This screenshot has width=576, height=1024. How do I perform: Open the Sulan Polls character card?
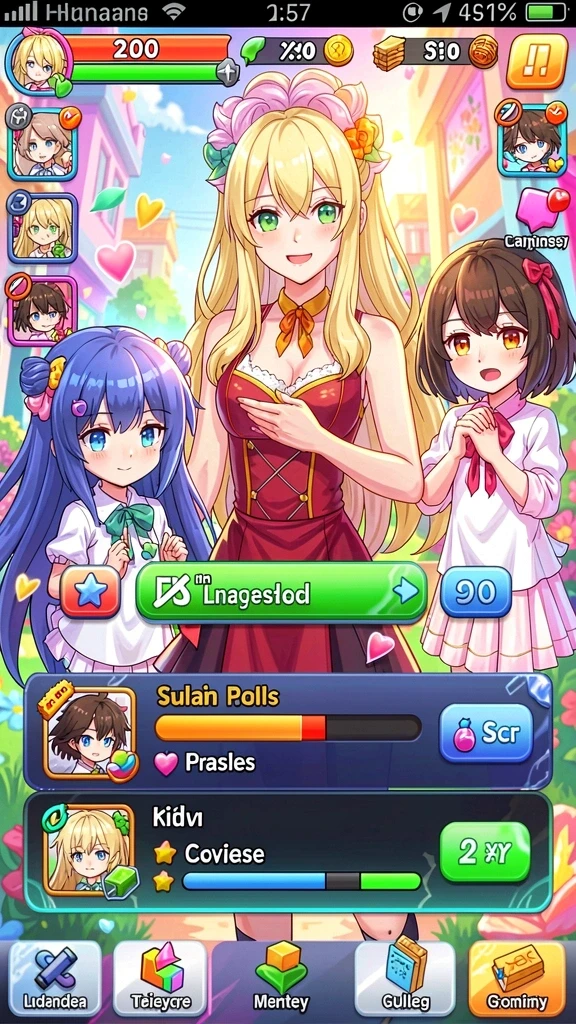coord(288,731)
